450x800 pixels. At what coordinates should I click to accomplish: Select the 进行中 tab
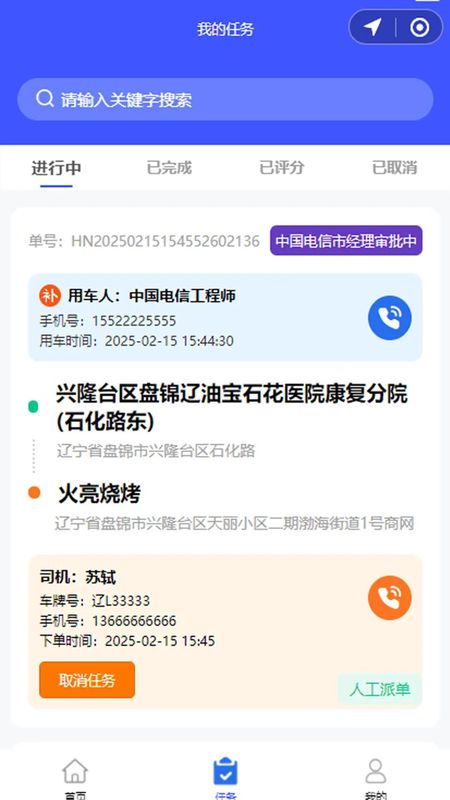pos(56,167)
